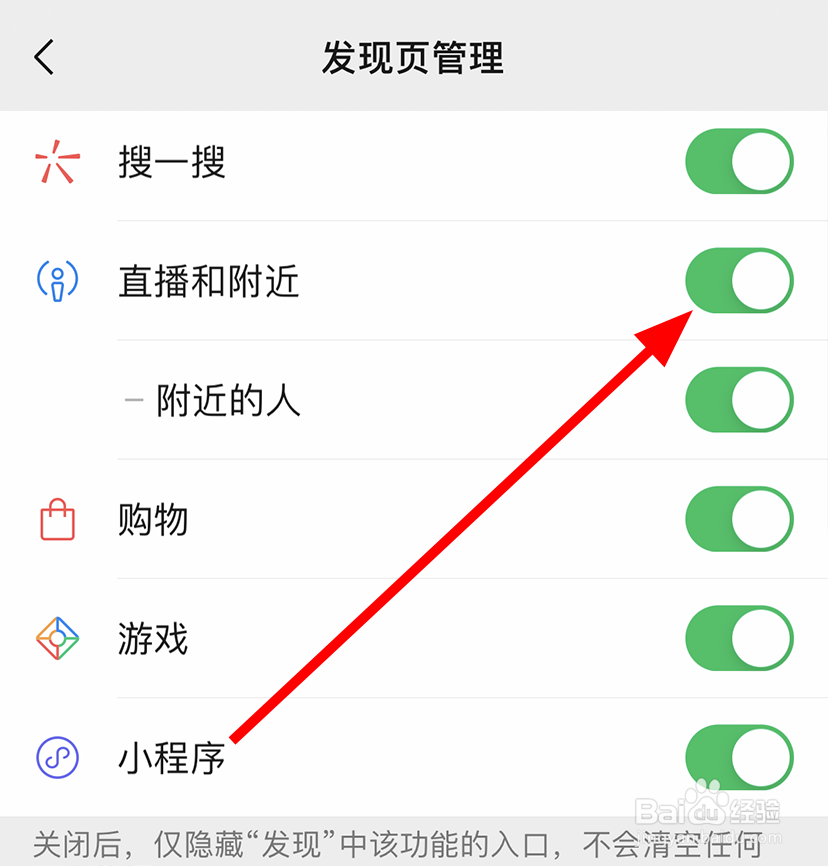Click the 小程序 mini program icon
Viewport: 828px width, 866px height.
57,757
